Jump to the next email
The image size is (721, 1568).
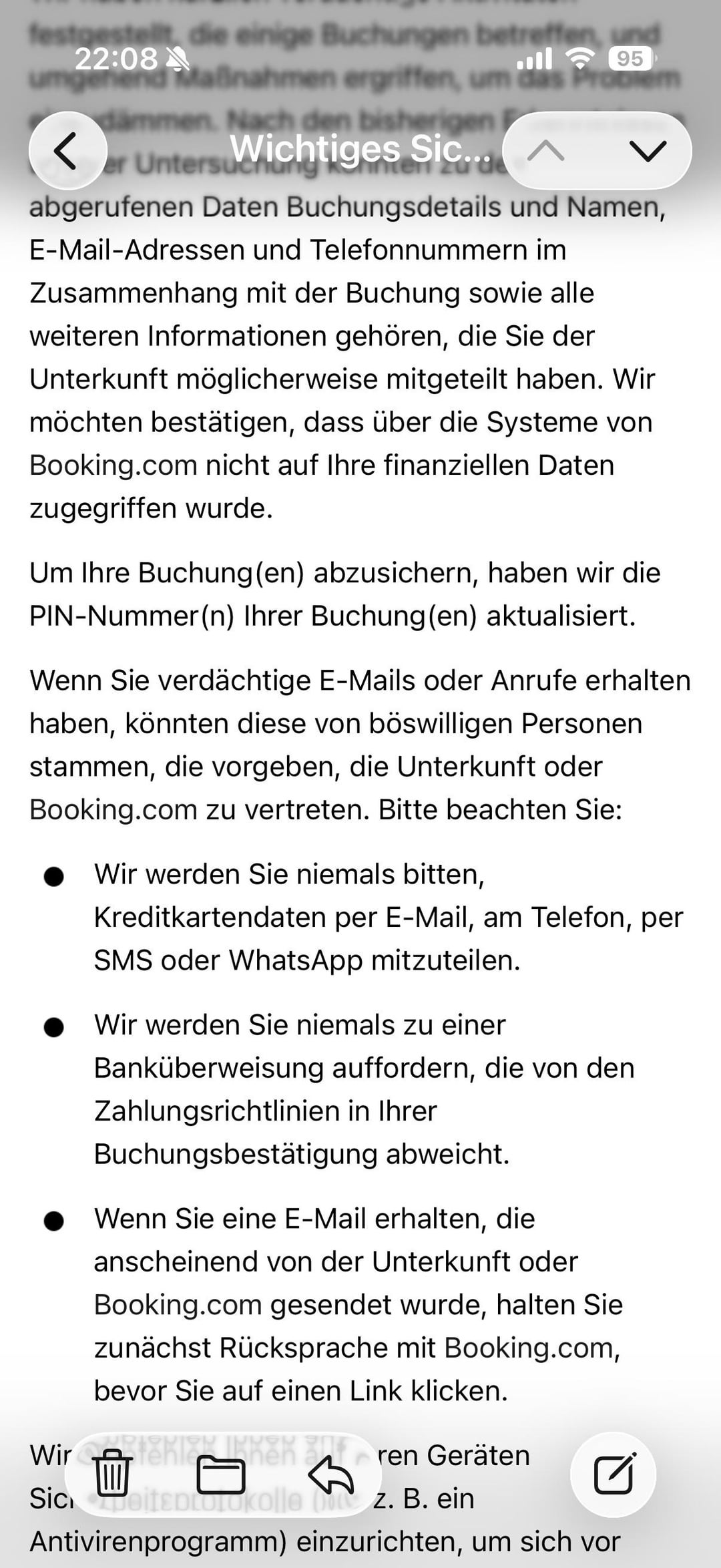click(647, 151)
